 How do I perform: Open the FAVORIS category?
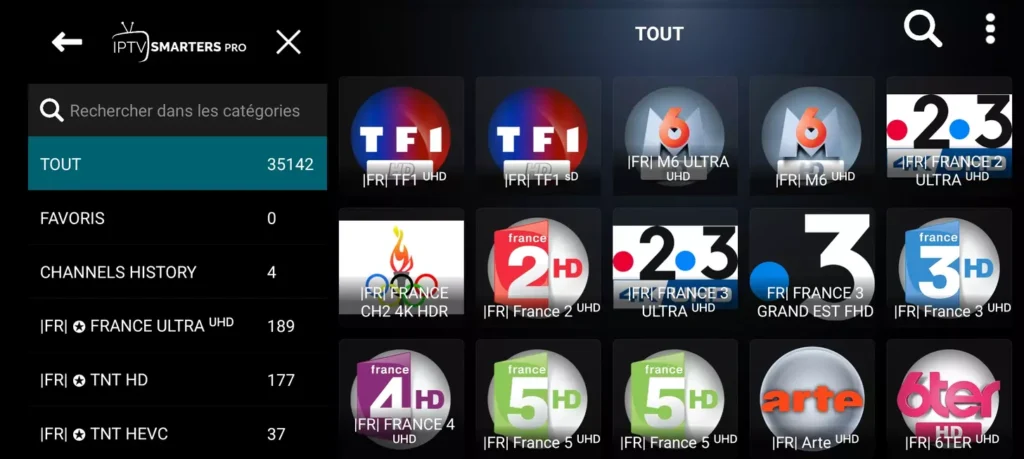coord(177,218)
